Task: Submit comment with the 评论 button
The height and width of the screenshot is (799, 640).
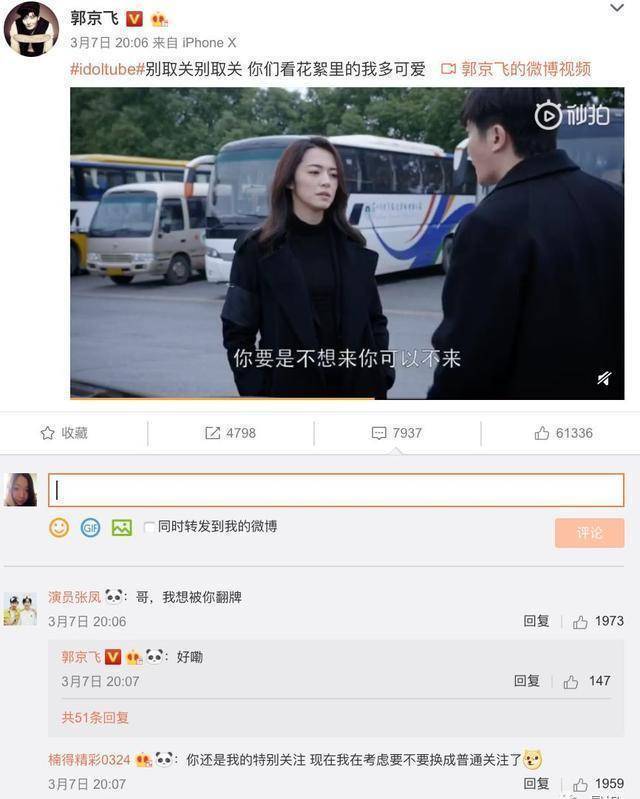Action: [590, 533]
